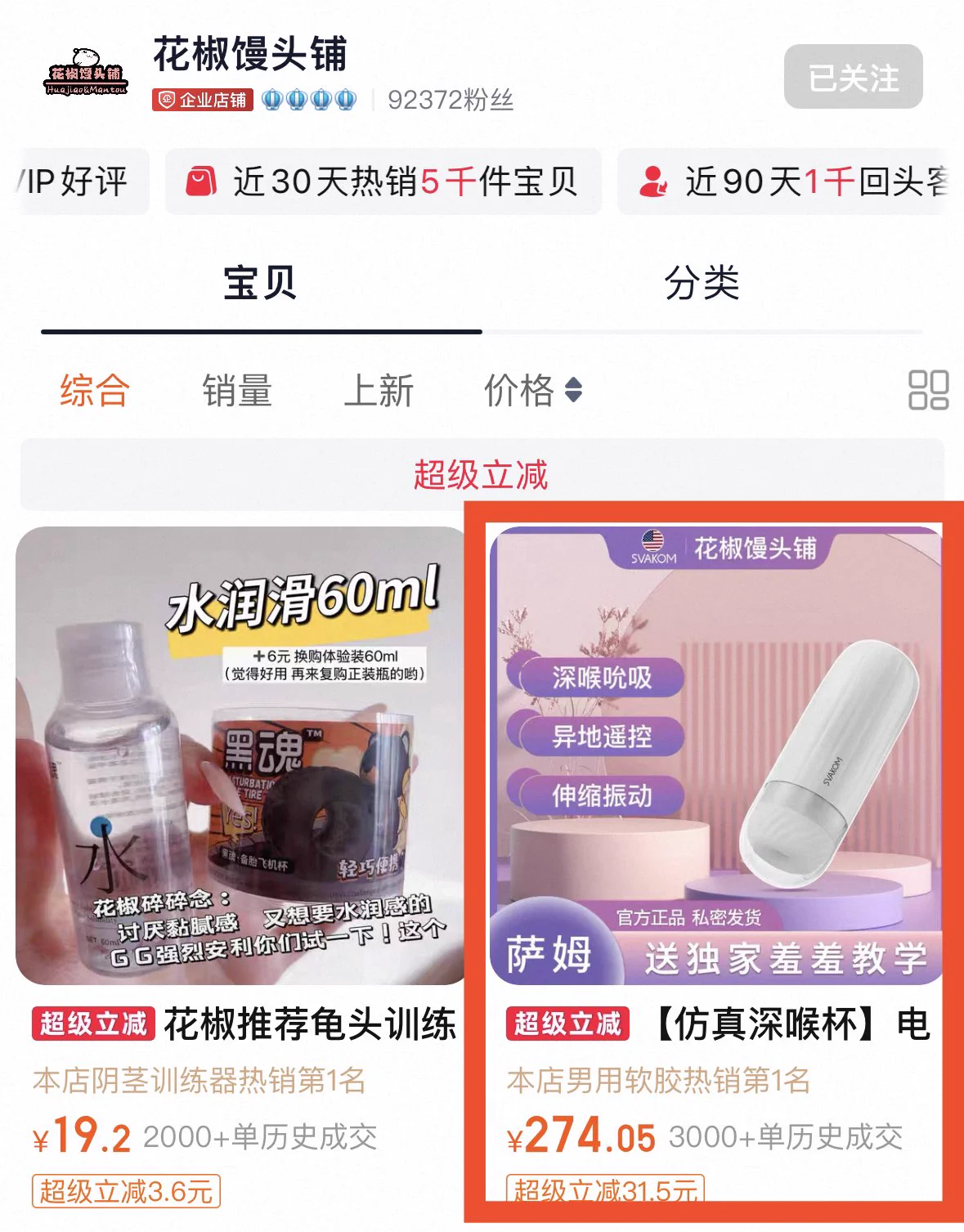964x1232 pixels.
Task: Select the 综合 sort option
Action: 95,390
